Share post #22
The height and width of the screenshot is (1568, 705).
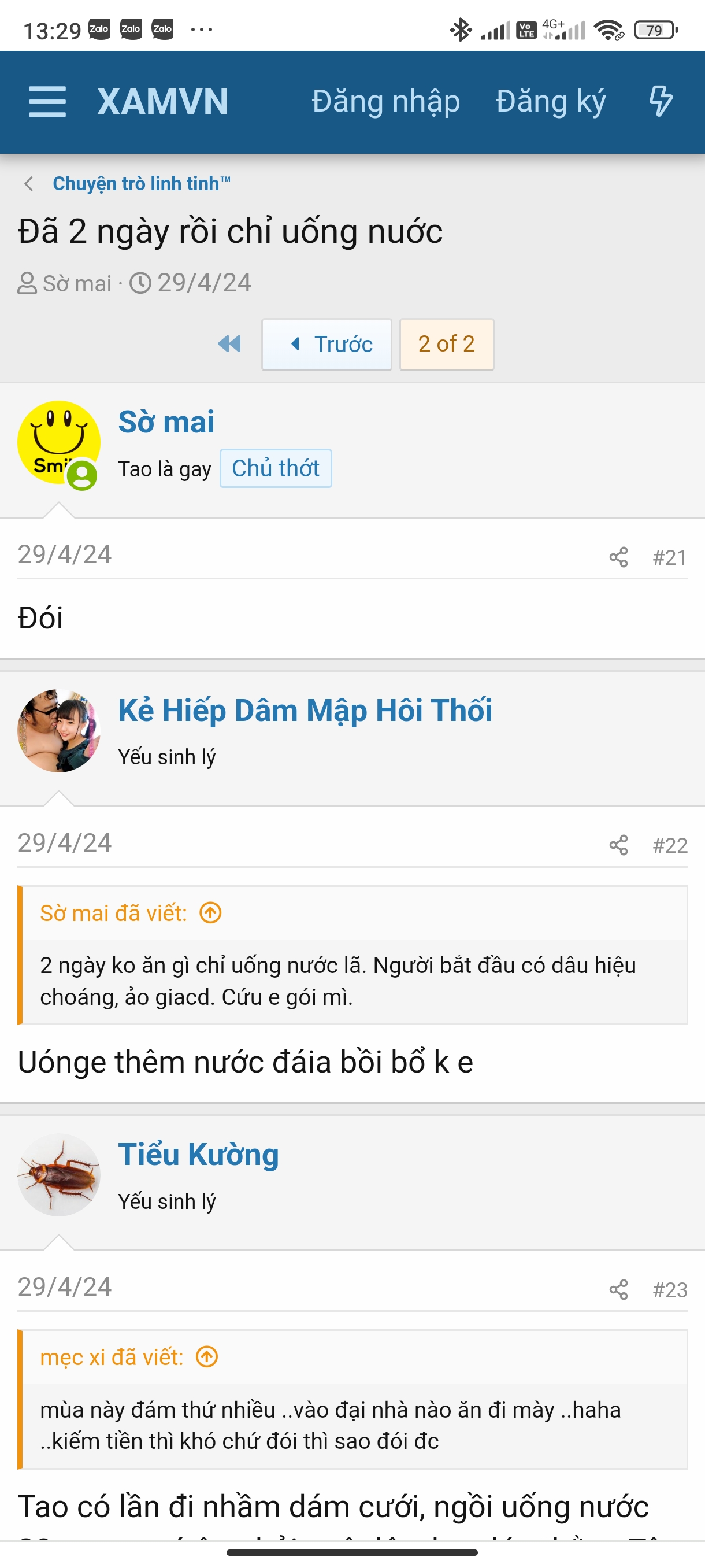point(618,845)
